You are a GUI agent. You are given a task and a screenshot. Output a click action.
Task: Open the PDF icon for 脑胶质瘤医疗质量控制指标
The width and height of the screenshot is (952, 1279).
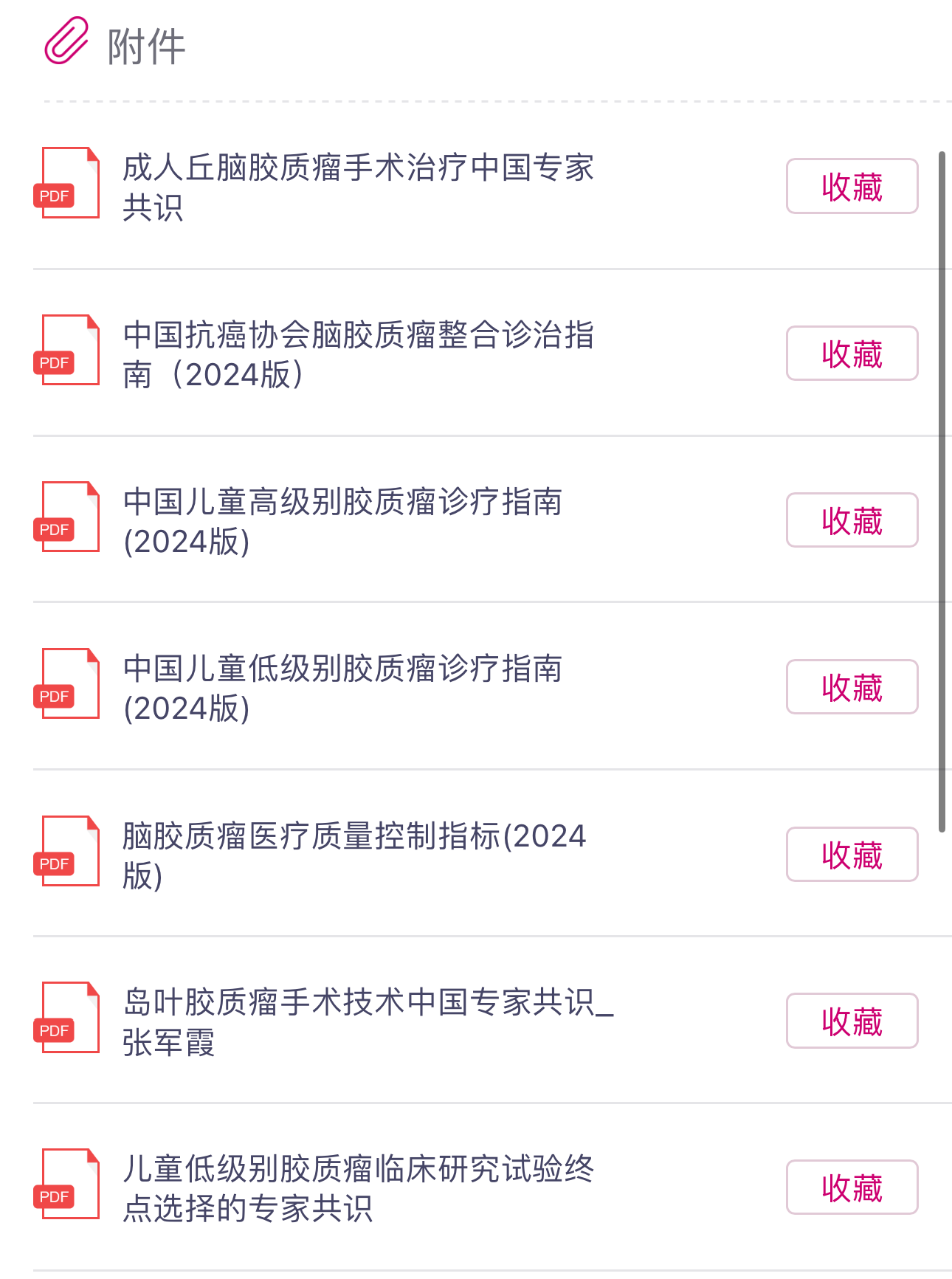69,852
